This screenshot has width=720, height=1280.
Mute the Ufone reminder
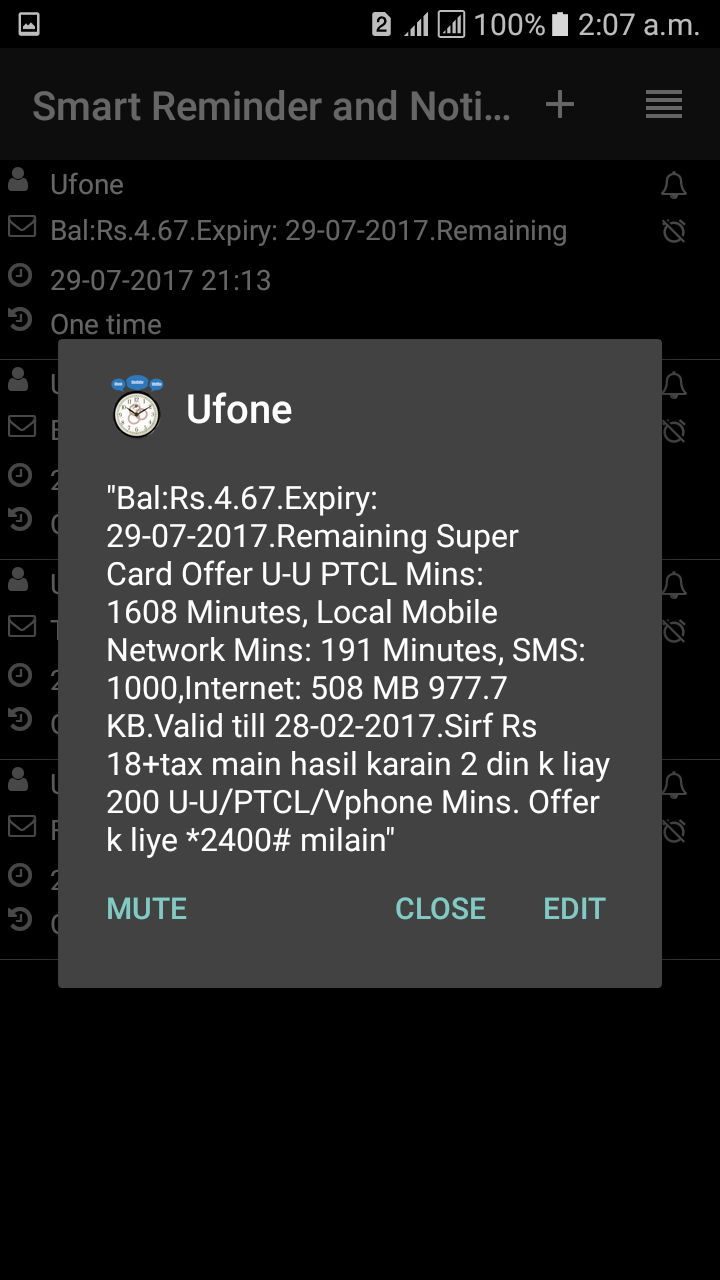coord(147,908)
